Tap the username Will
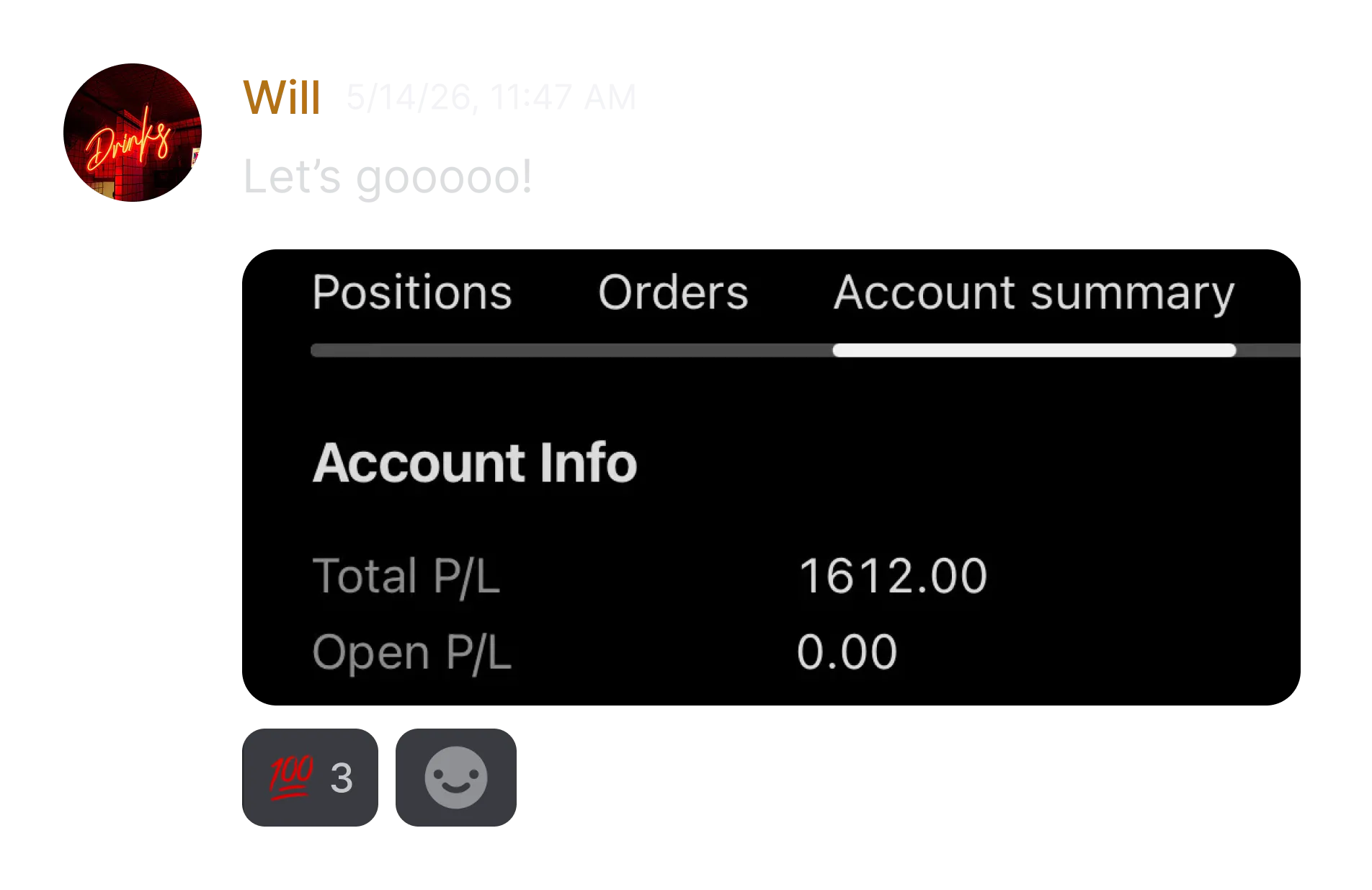Viewport: 1372px width, 890px height. [282, 97]
